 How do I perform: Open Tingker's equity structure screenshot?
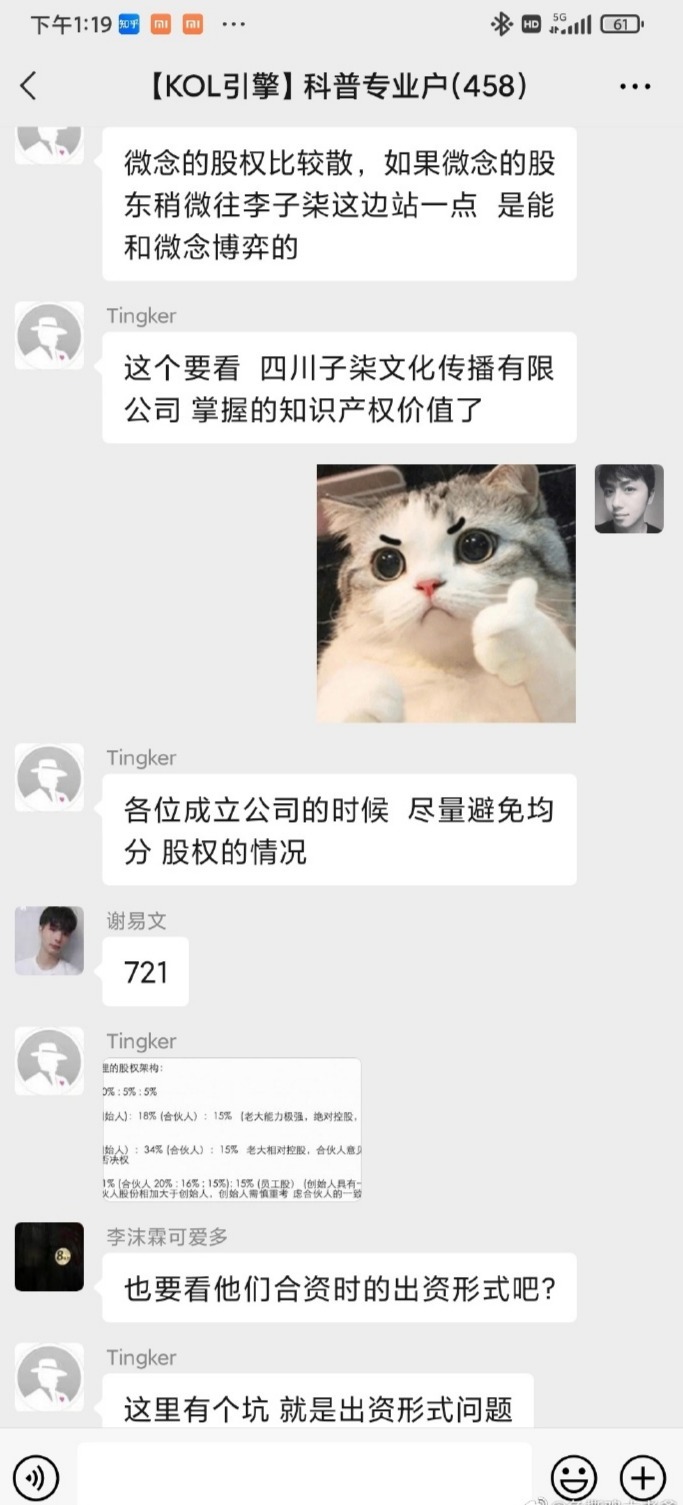(x=232, y=1129)
